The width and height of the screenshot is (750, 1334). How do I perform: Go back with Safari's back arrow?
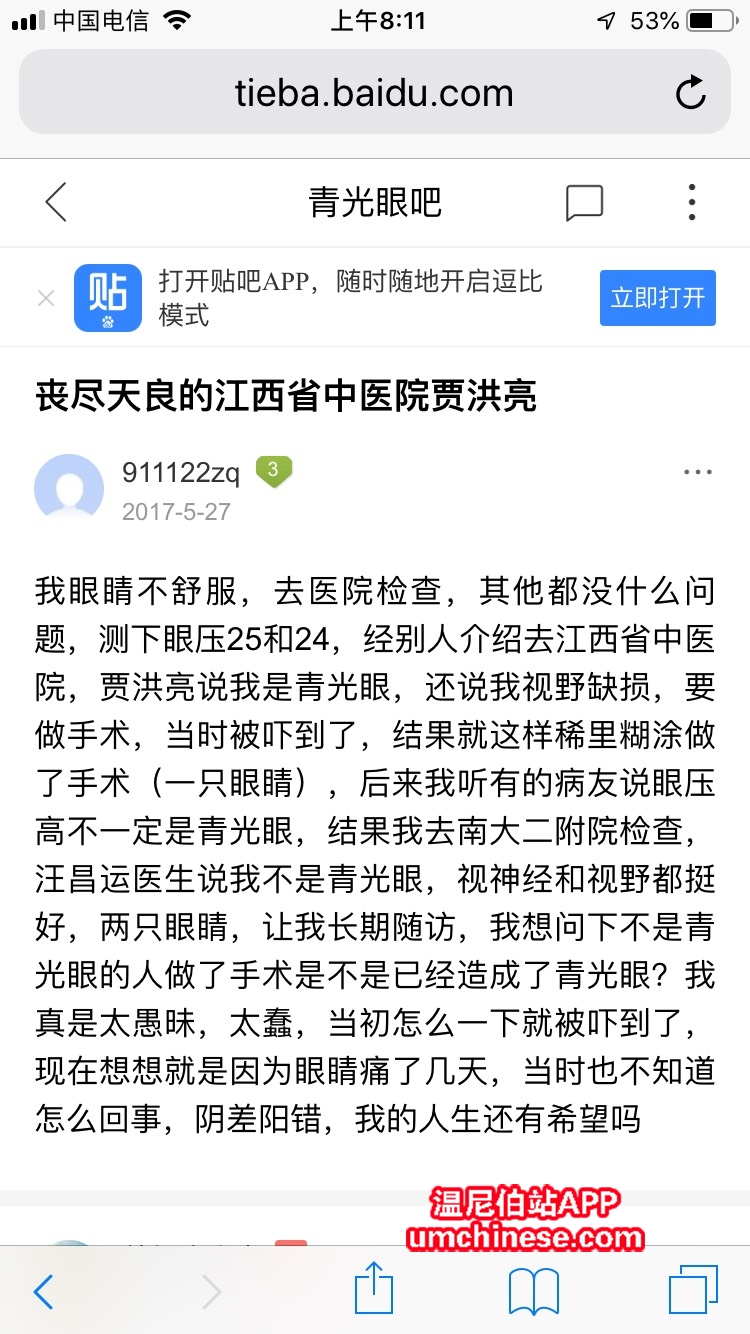(x=43, y=1292)
